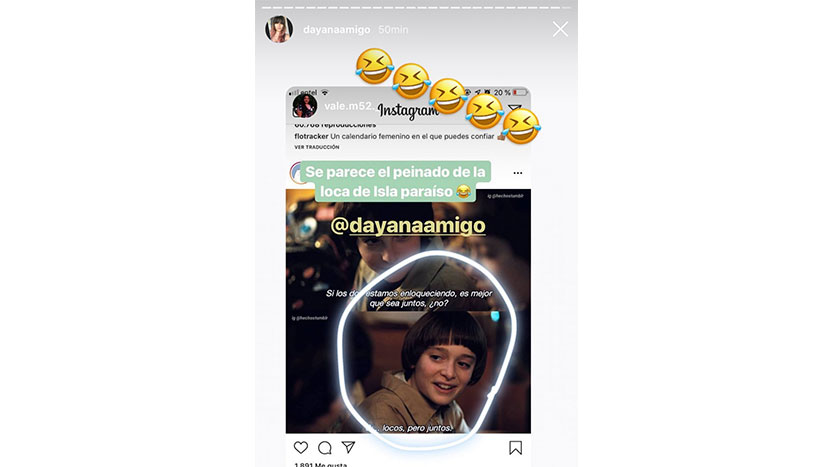The image size is (830, 467).
Task: Open the dayanaamigo username in the story header
Action: coord(336,30)
